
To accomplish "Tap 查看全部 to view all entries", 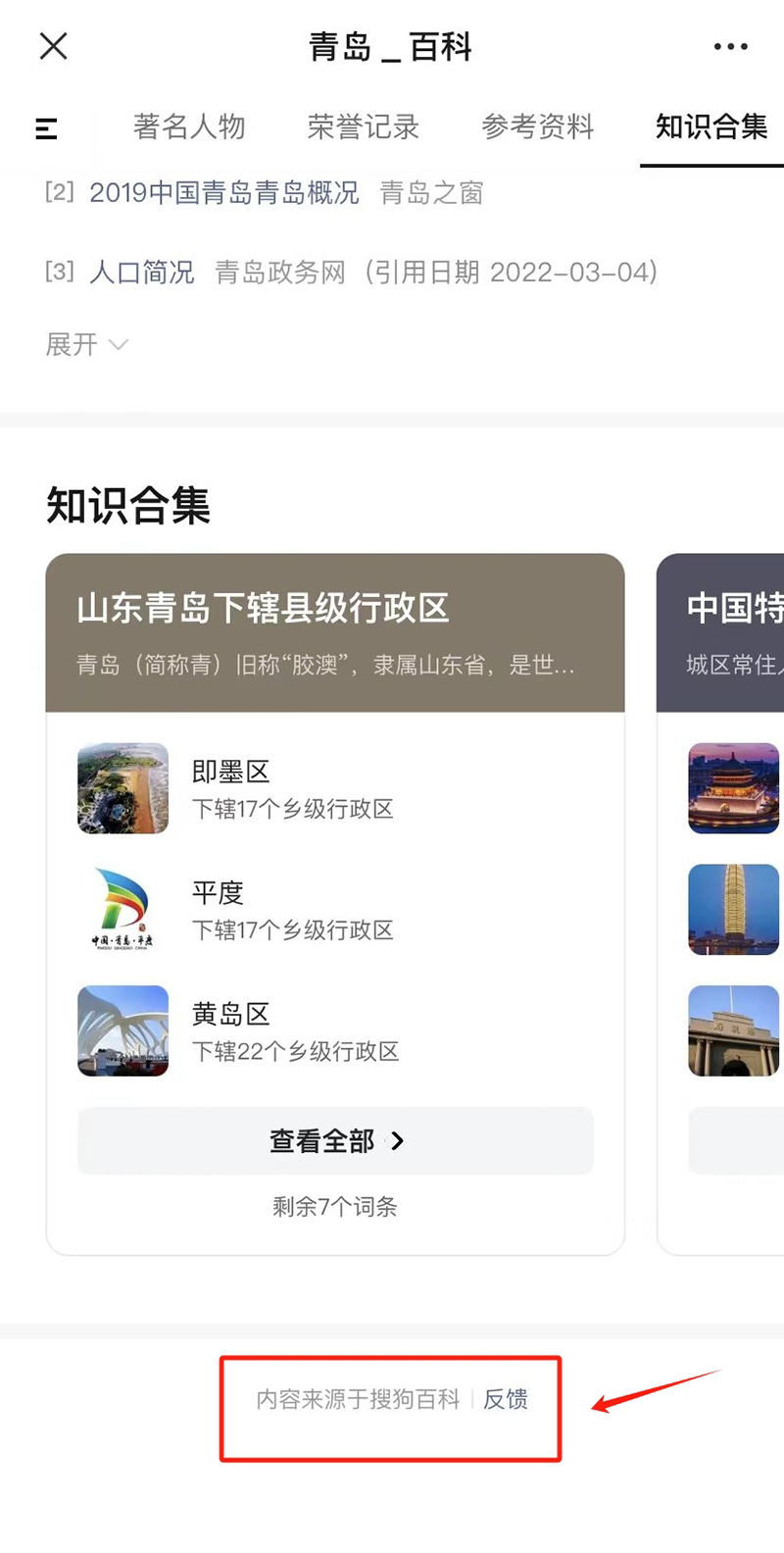I will (335, 1141).
